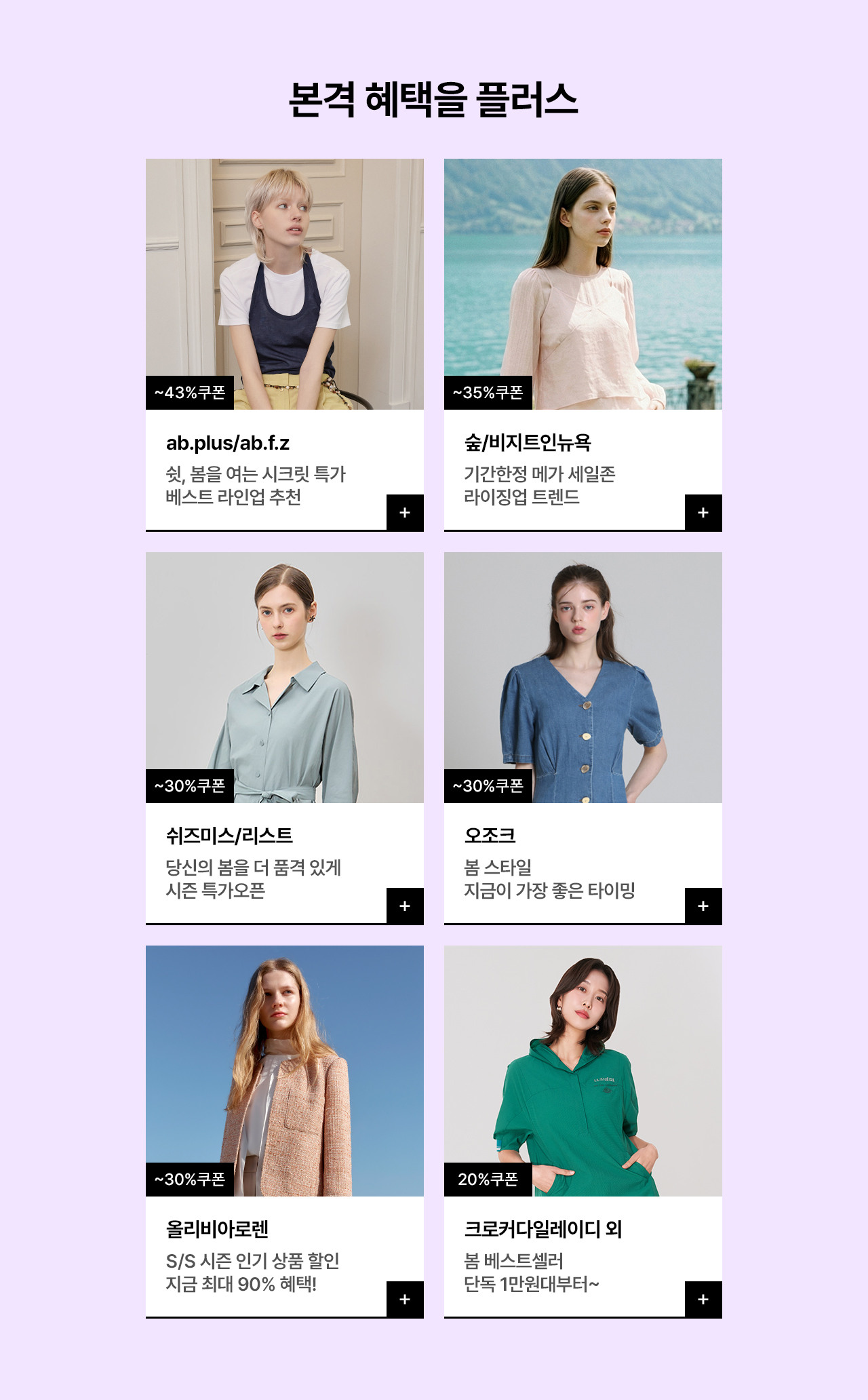Open the 올리비아로렌 brand card
The width and height of the screenshot is (868, 1400).
pyautogui.click(x=284, y=1072)
